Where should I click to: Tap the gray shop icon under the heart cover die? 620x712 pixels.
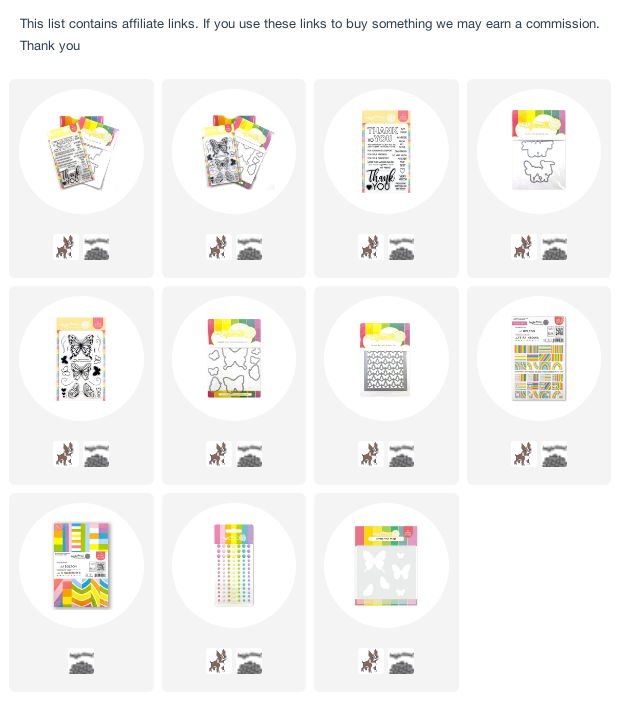401,454
